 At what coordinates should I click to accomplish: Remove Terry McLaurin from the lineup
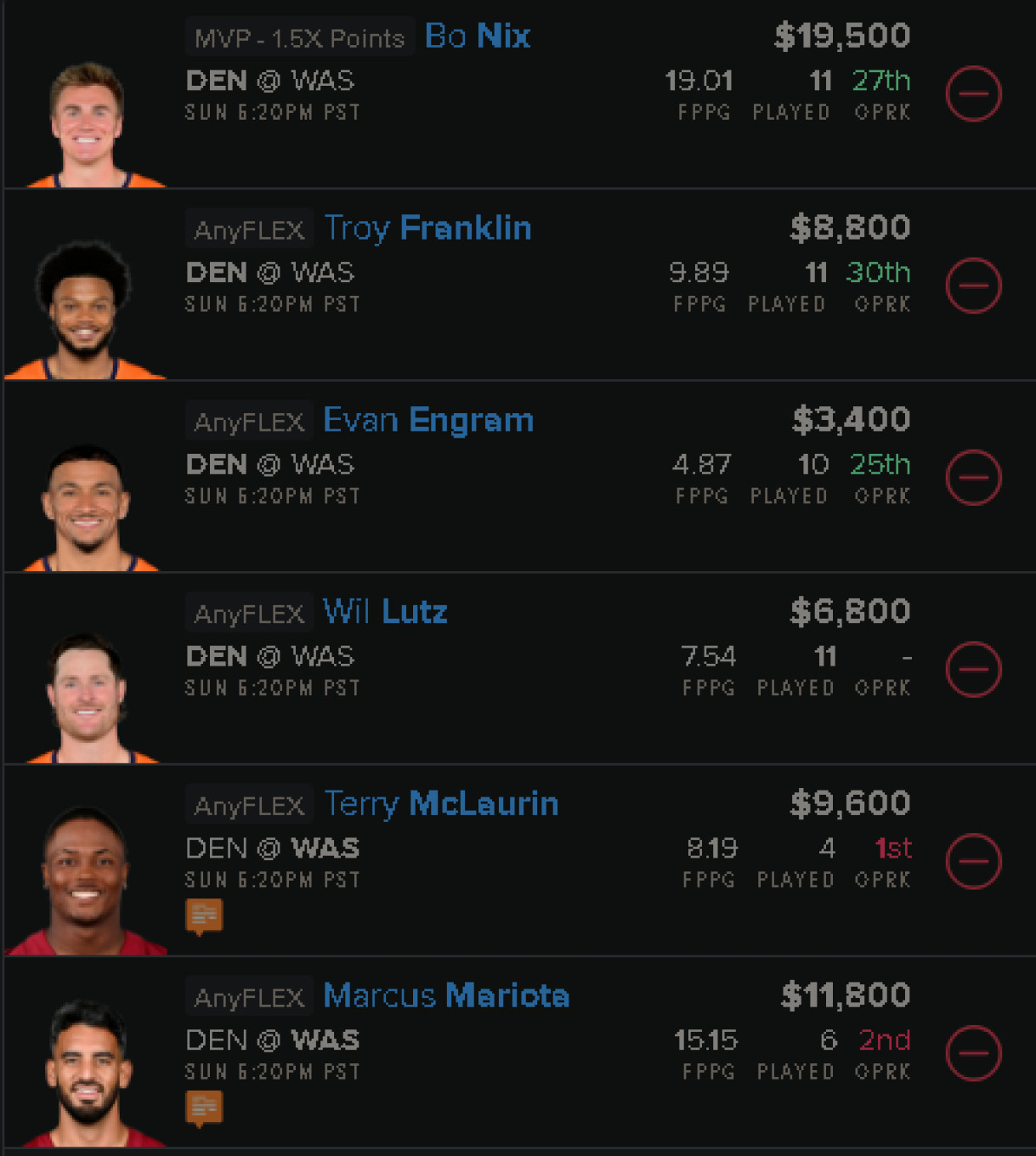tap(975, 861)
